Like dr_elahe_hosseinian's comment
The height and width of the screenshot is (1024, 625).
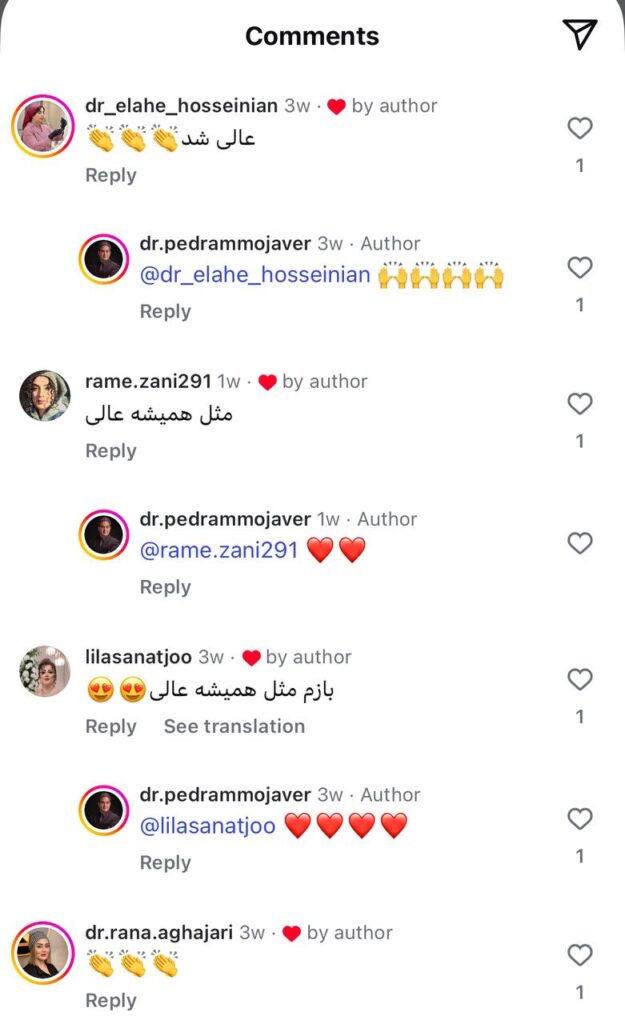click(579, 128)
